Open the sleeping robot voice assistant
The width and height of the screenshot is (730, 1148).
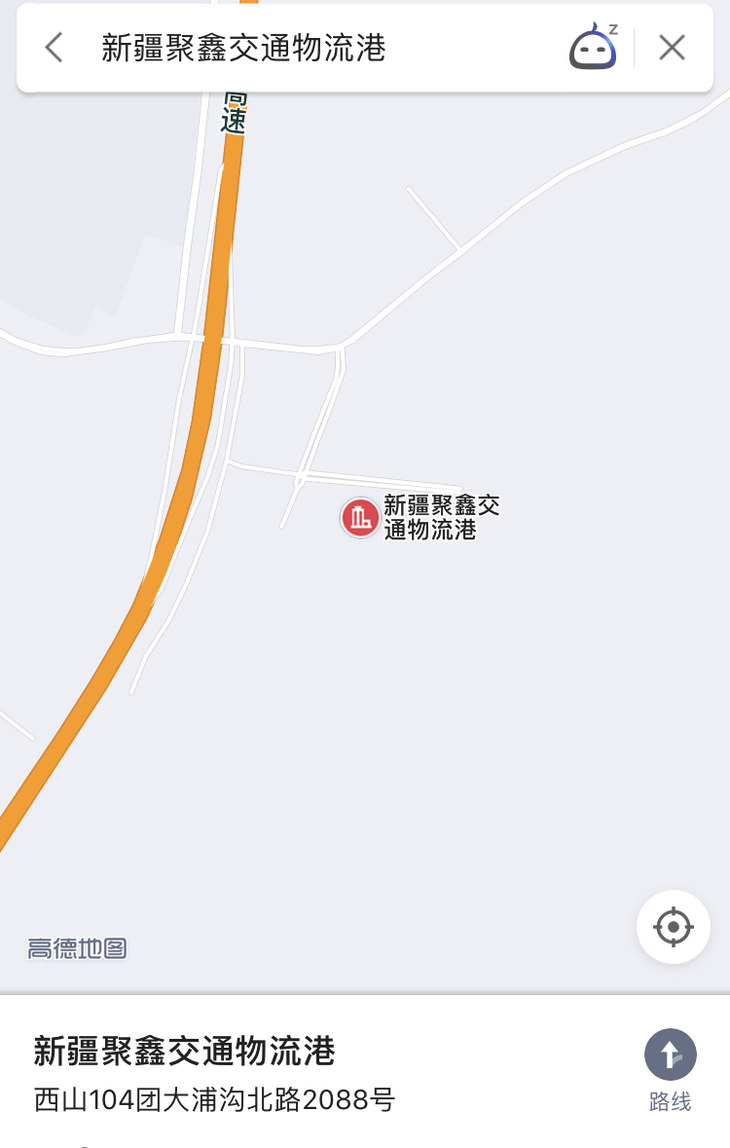pos(594,46)
